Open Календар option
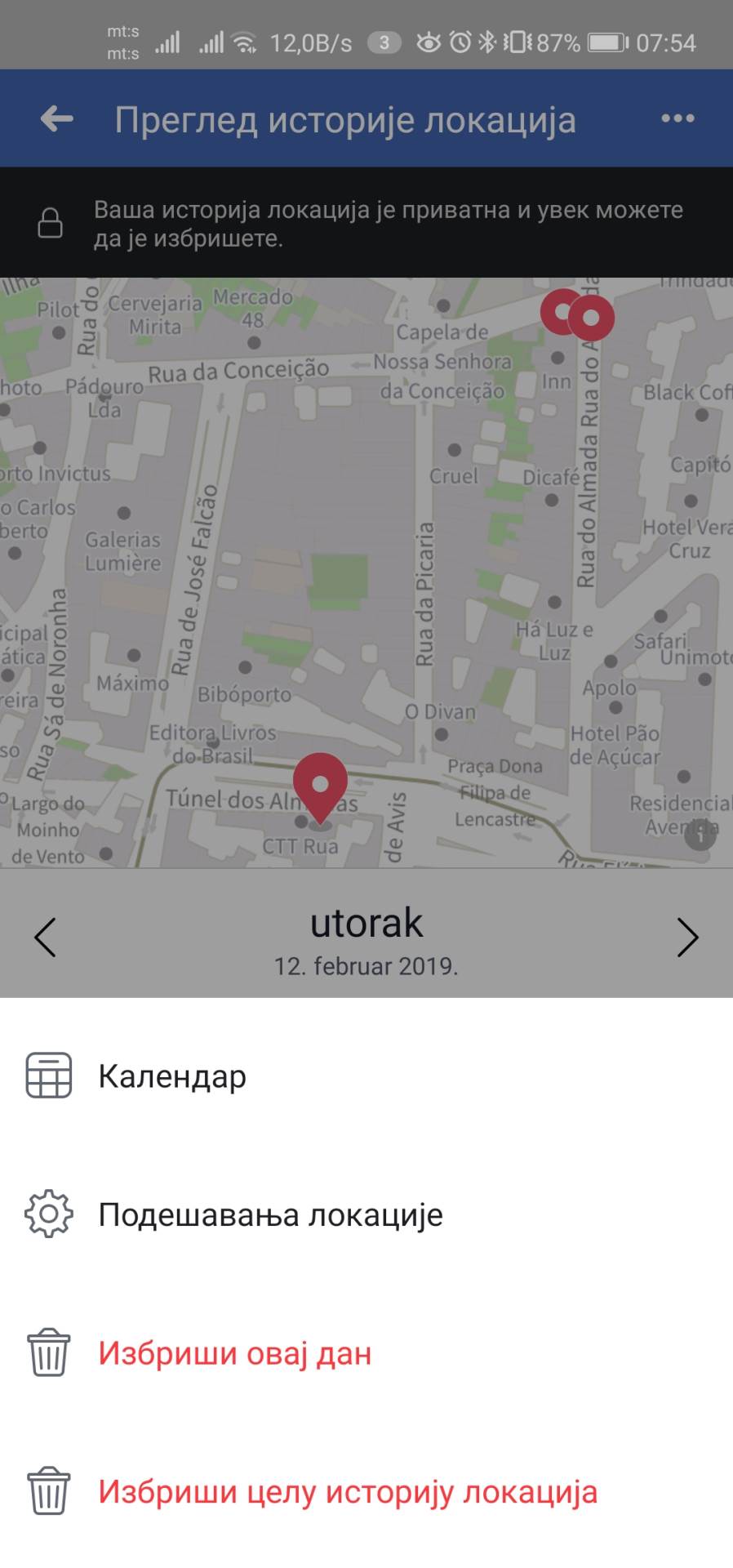733x1568 pixels. click(171, 1076)
